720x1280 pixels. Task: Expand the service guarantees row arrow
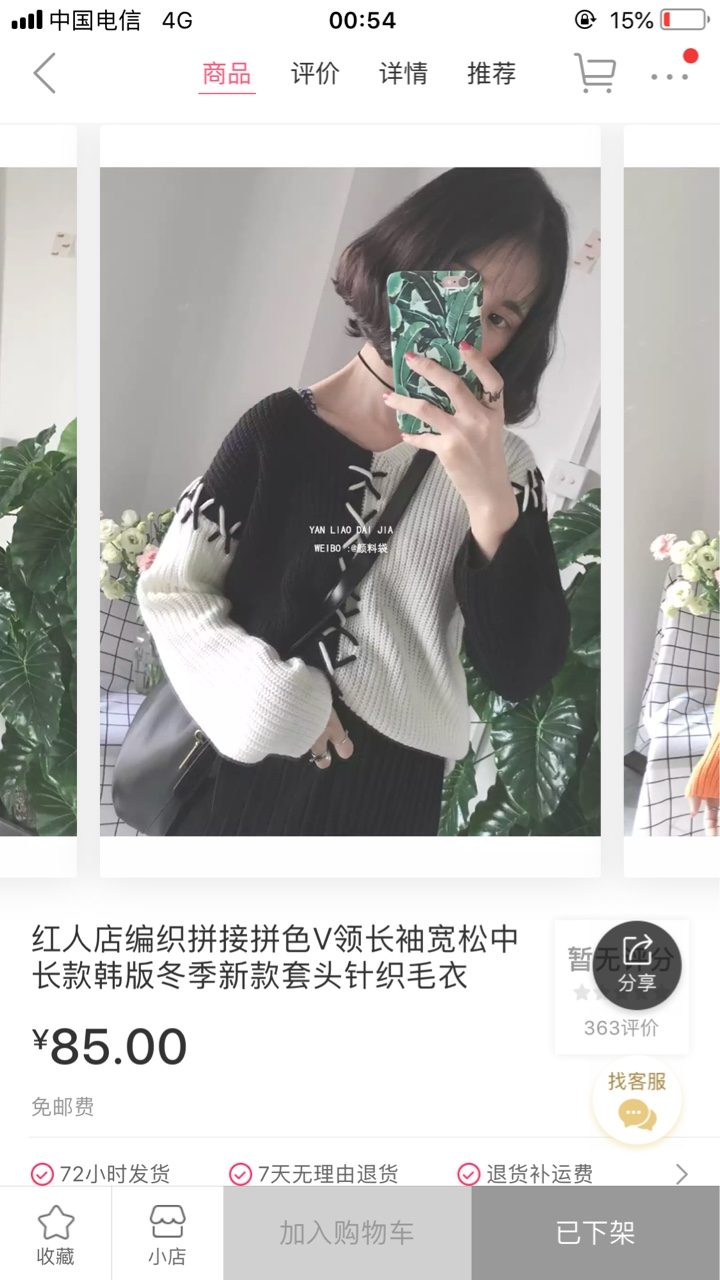tap(681, 1174)
